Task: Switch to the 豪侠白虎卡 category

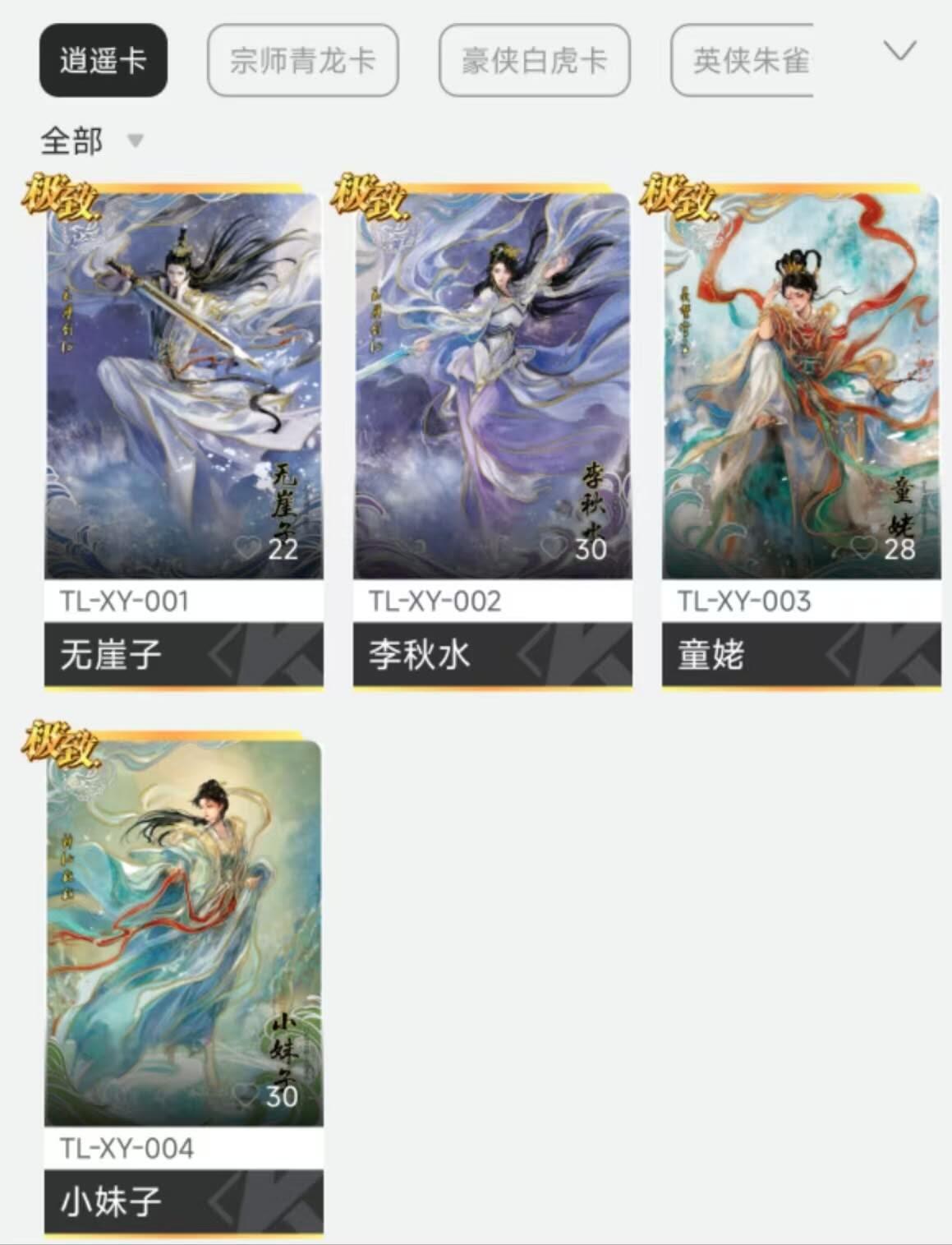Action: click(534, 61)
